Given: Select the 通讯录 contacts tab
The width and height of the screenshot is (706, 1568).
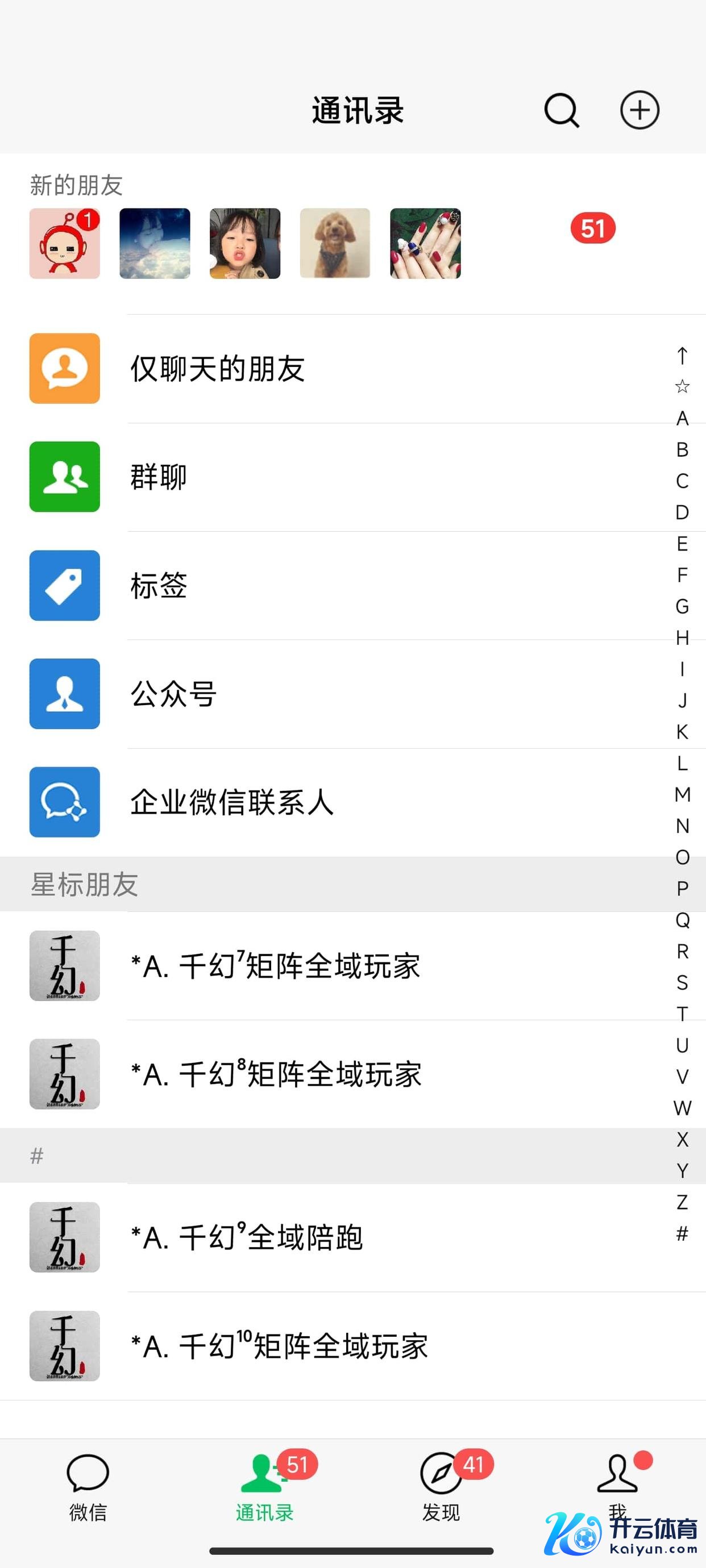Looking at the screenshot, I should 264,1485.
